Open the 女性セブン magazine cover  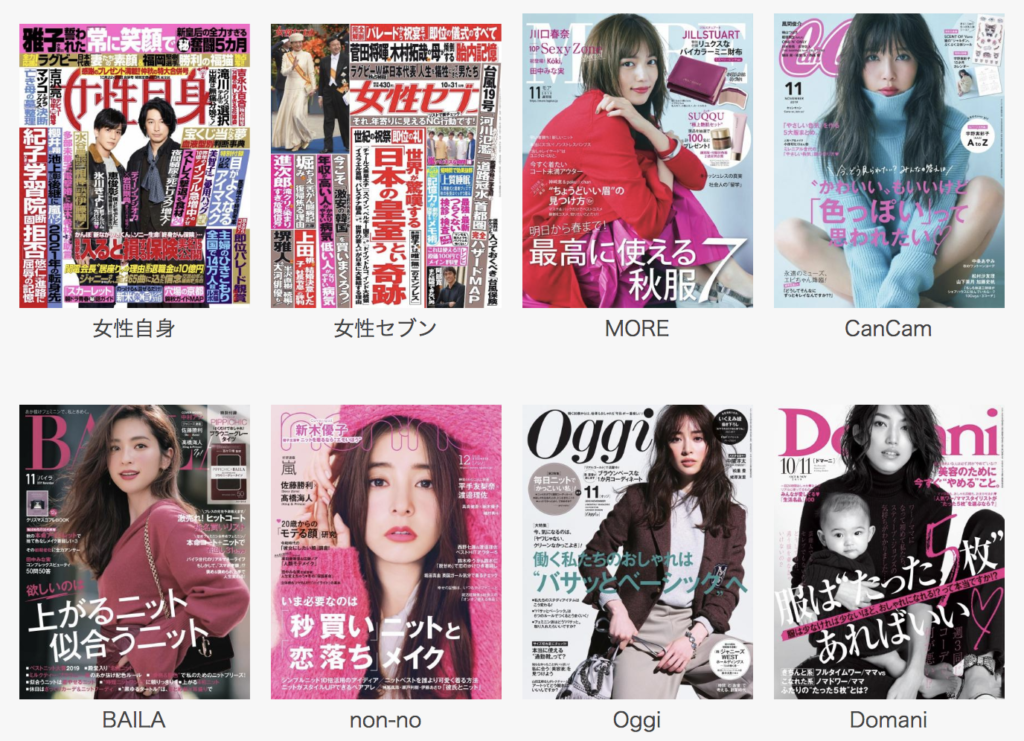386,165
